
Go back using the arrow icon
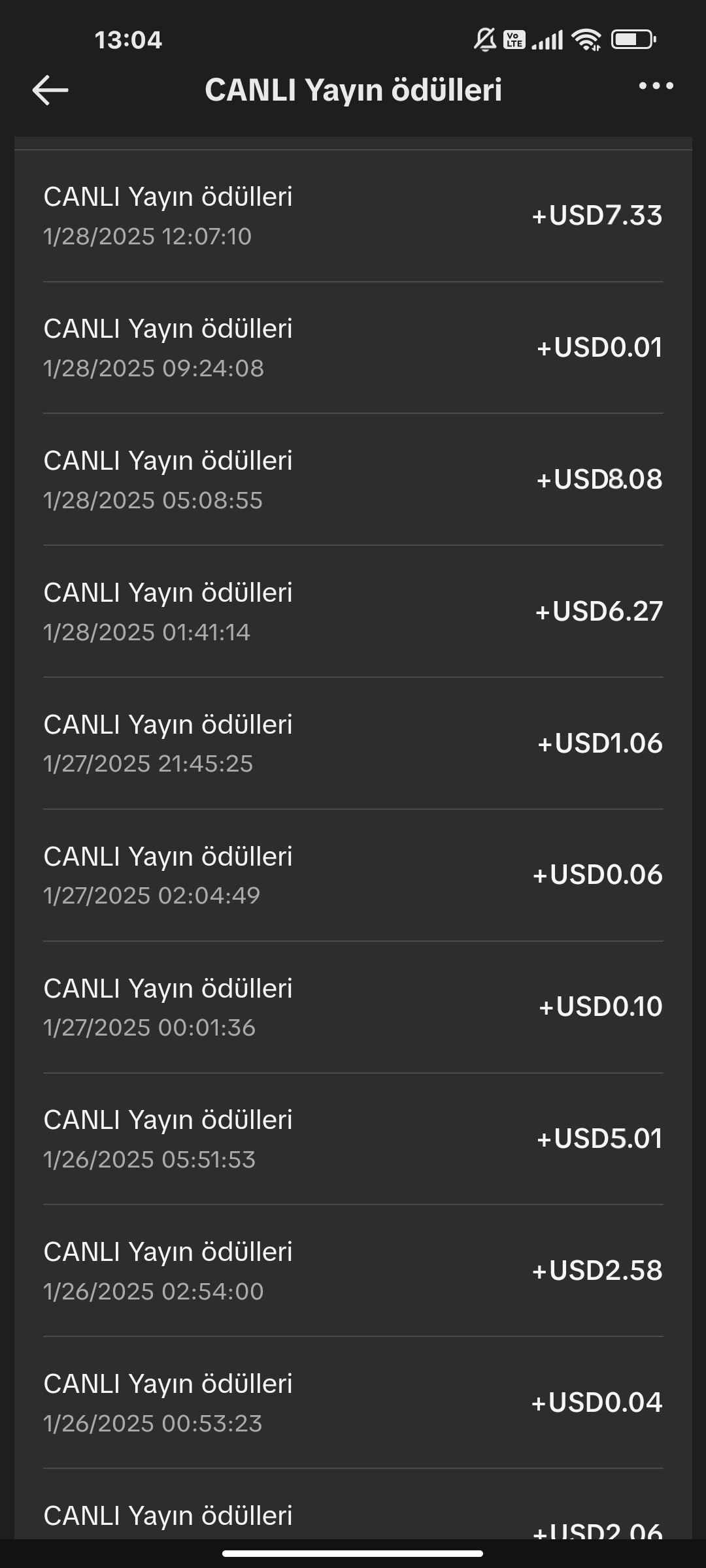[x=50, y=90]
